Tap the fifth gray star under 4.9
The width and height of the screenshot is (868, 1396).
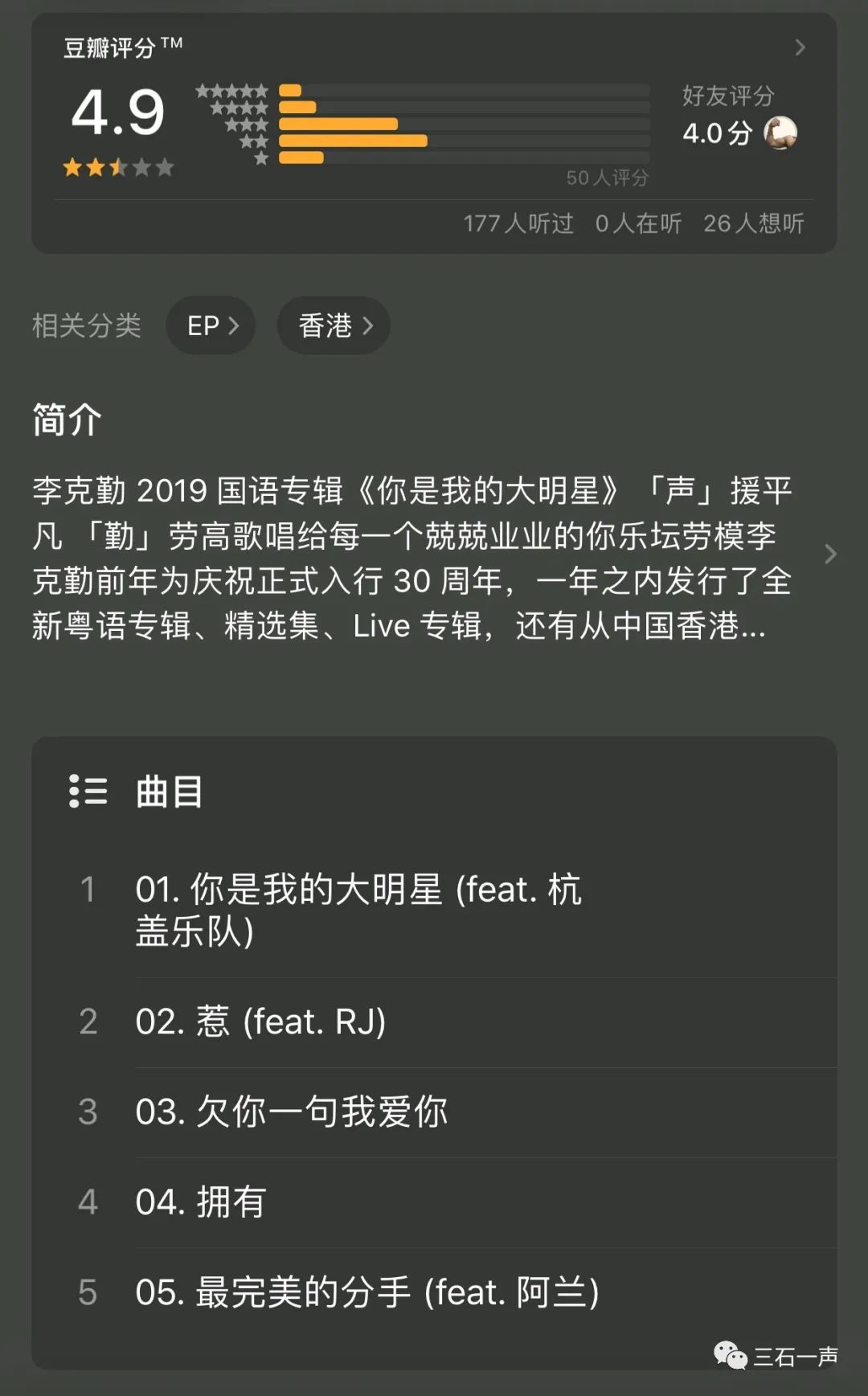[x=166, y=167]
